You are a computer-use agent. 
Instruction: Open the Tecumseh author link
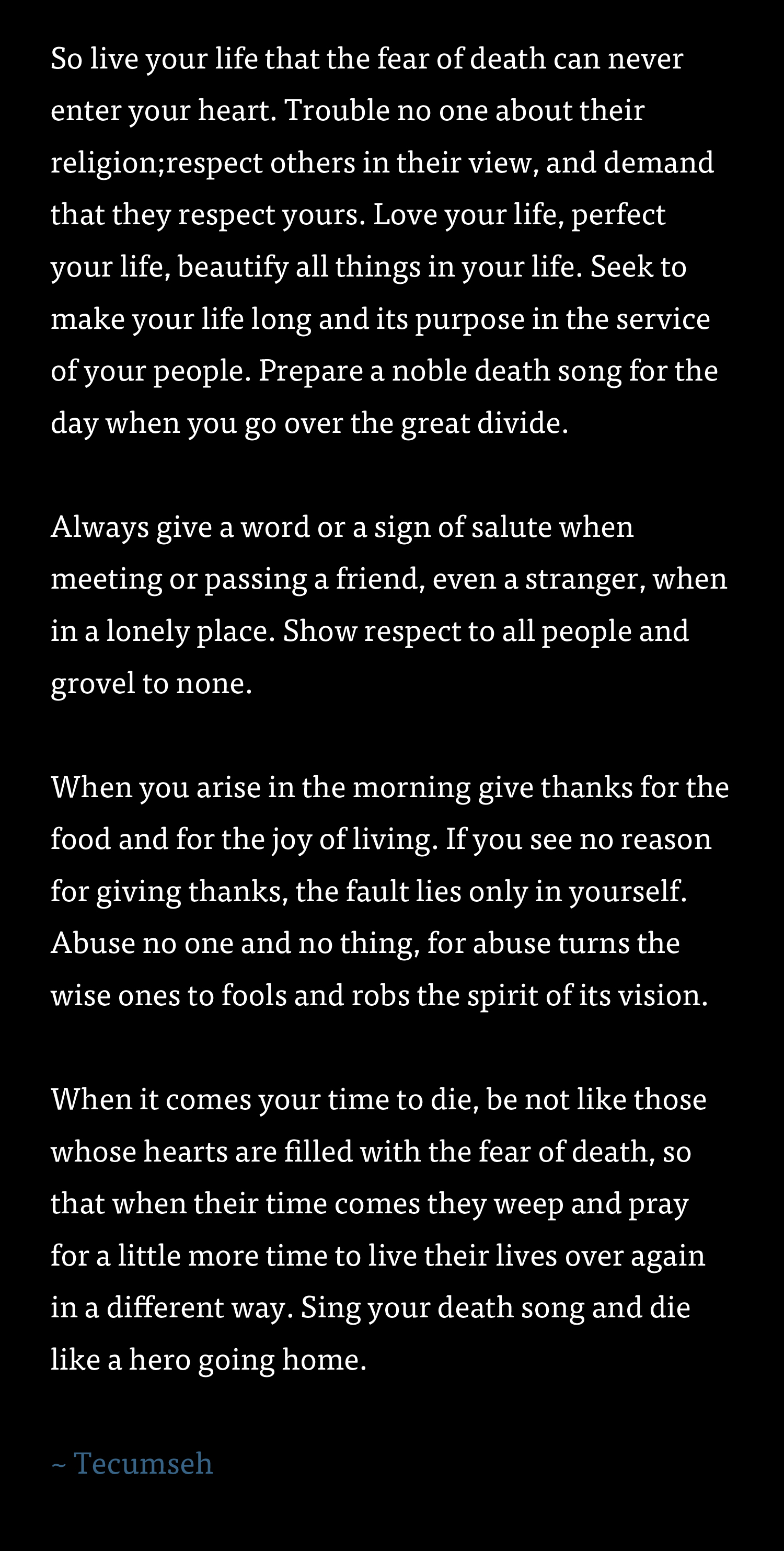[143, 1463]
